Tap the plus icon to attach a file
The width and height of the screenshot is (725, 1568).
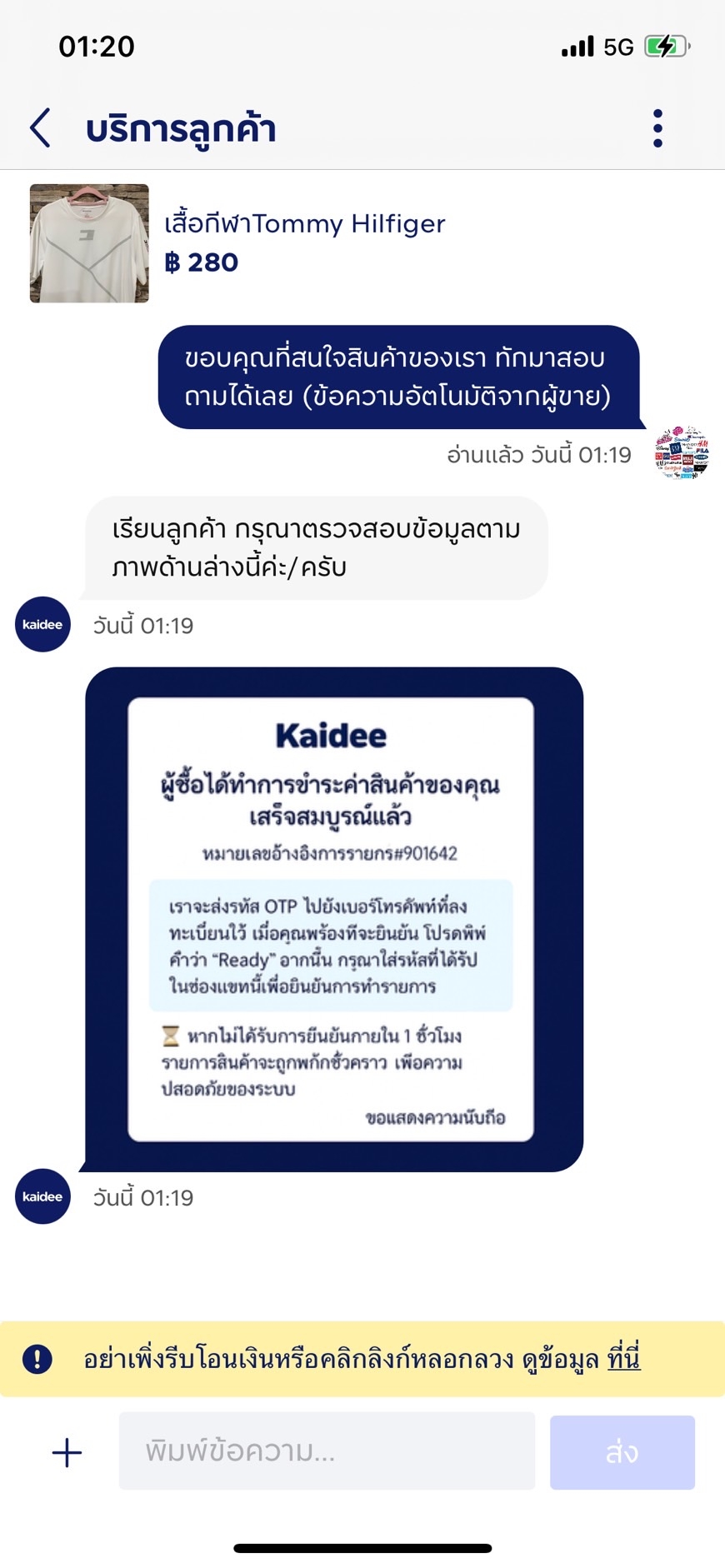pos(67,1452)
